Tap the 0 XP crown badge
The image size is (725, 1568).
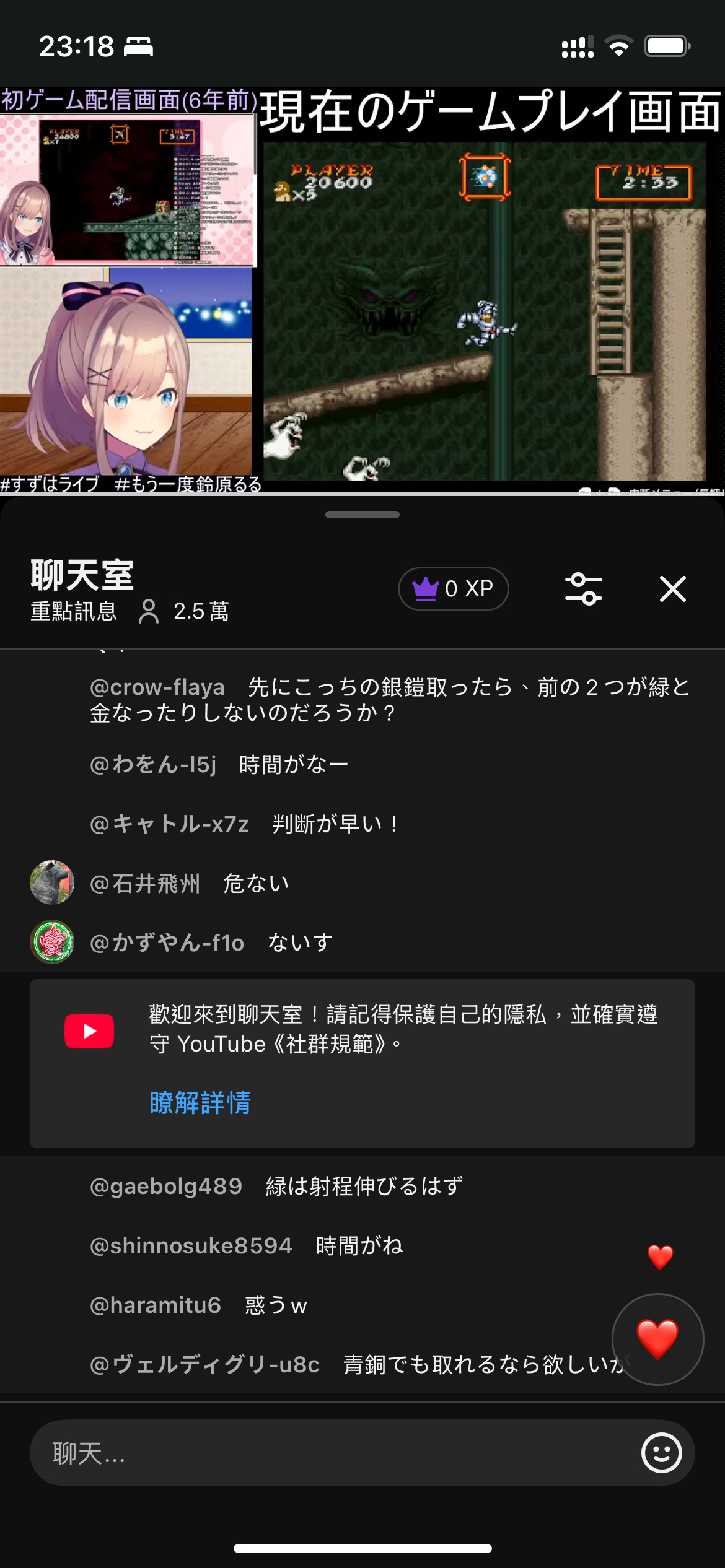(x=453, y=588)
